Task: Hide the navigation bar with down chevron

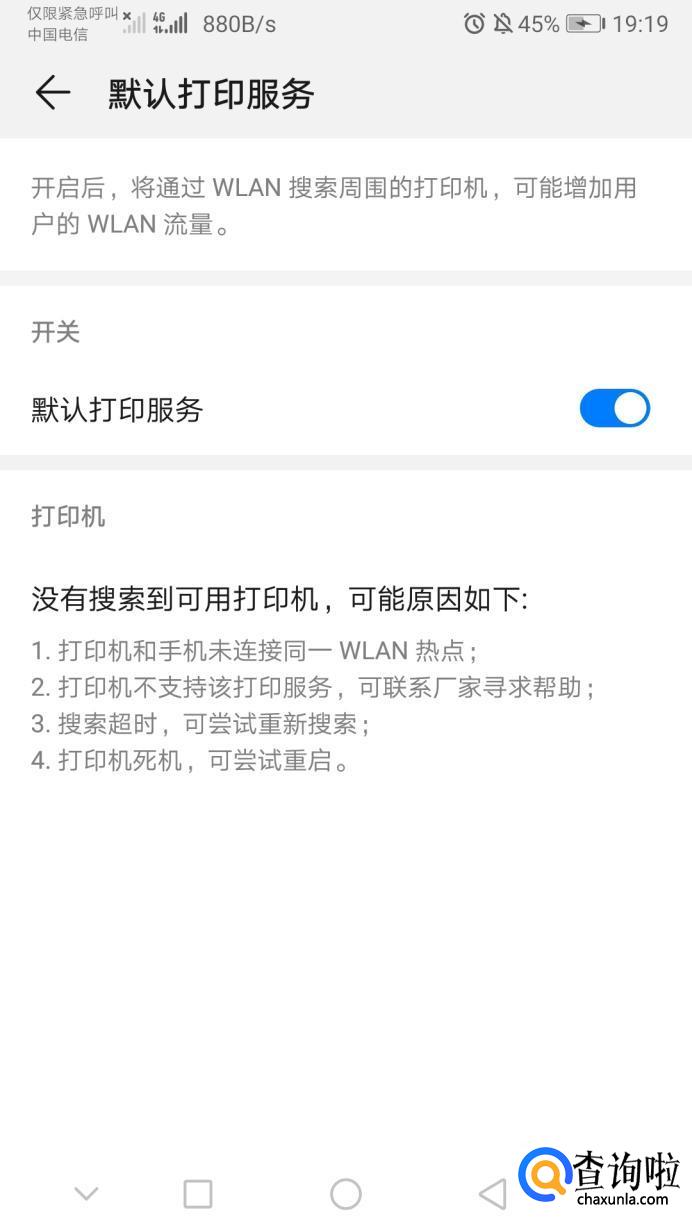Action: coord(87,1193)
